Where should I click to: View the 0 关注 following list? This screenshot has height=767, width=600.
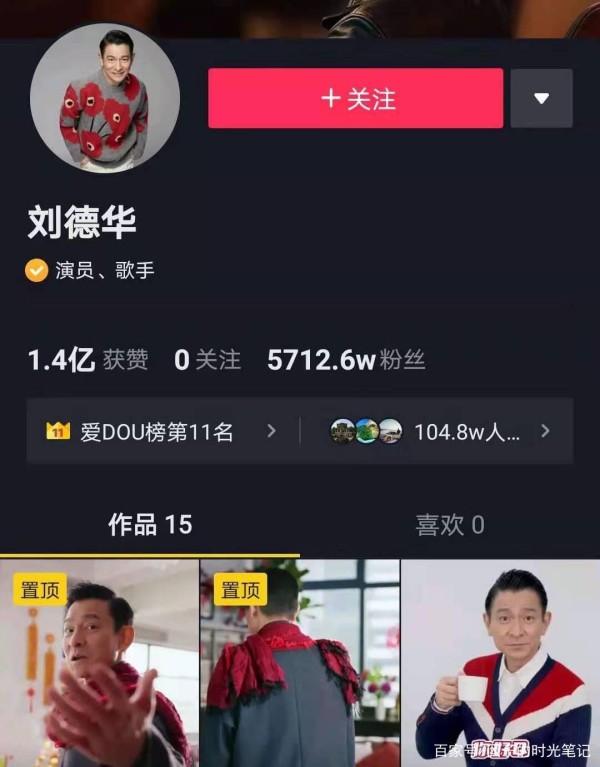[x=207, y=360]
